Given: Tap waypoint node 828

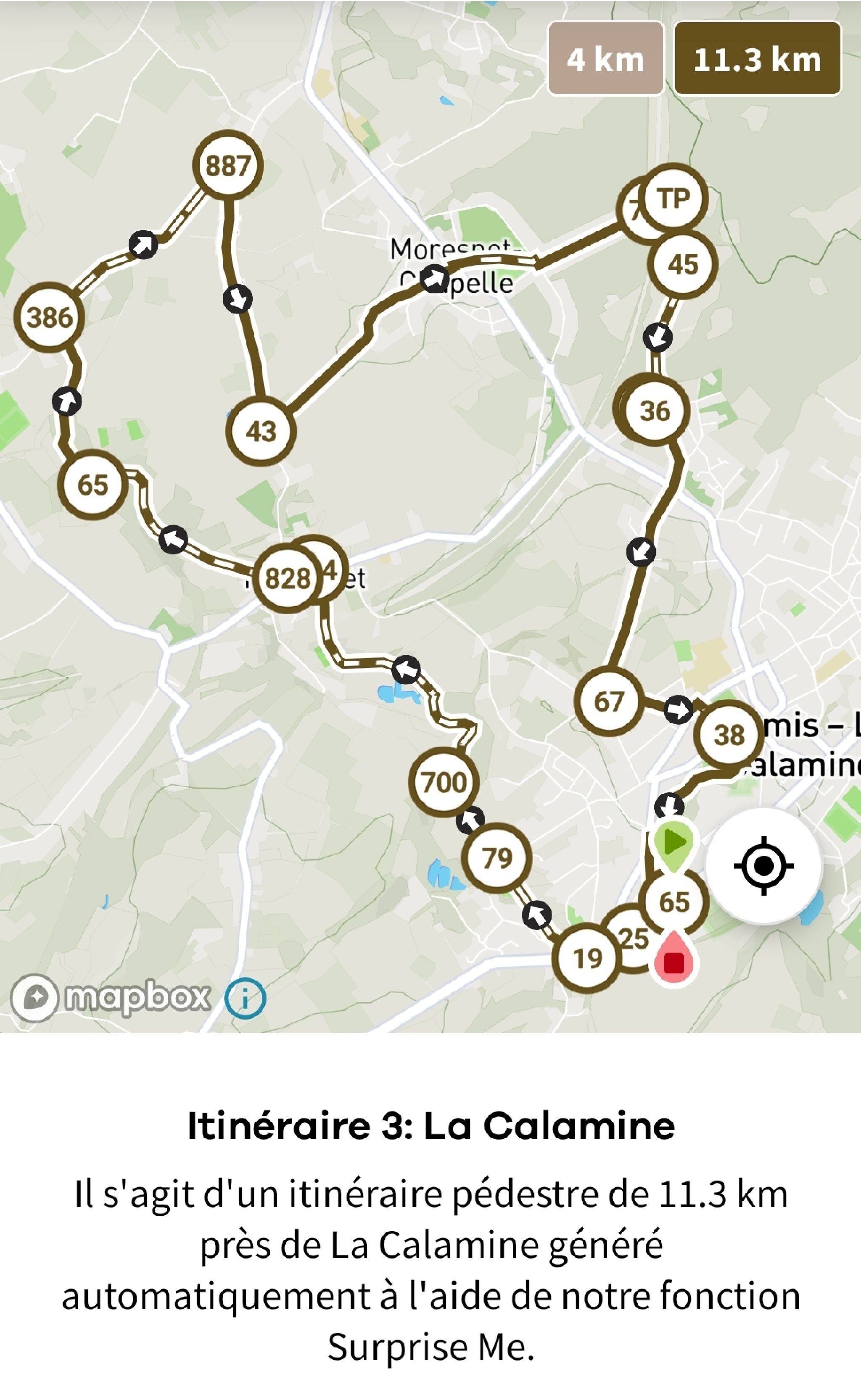Looking at the screenshot, I should (286, 578).
